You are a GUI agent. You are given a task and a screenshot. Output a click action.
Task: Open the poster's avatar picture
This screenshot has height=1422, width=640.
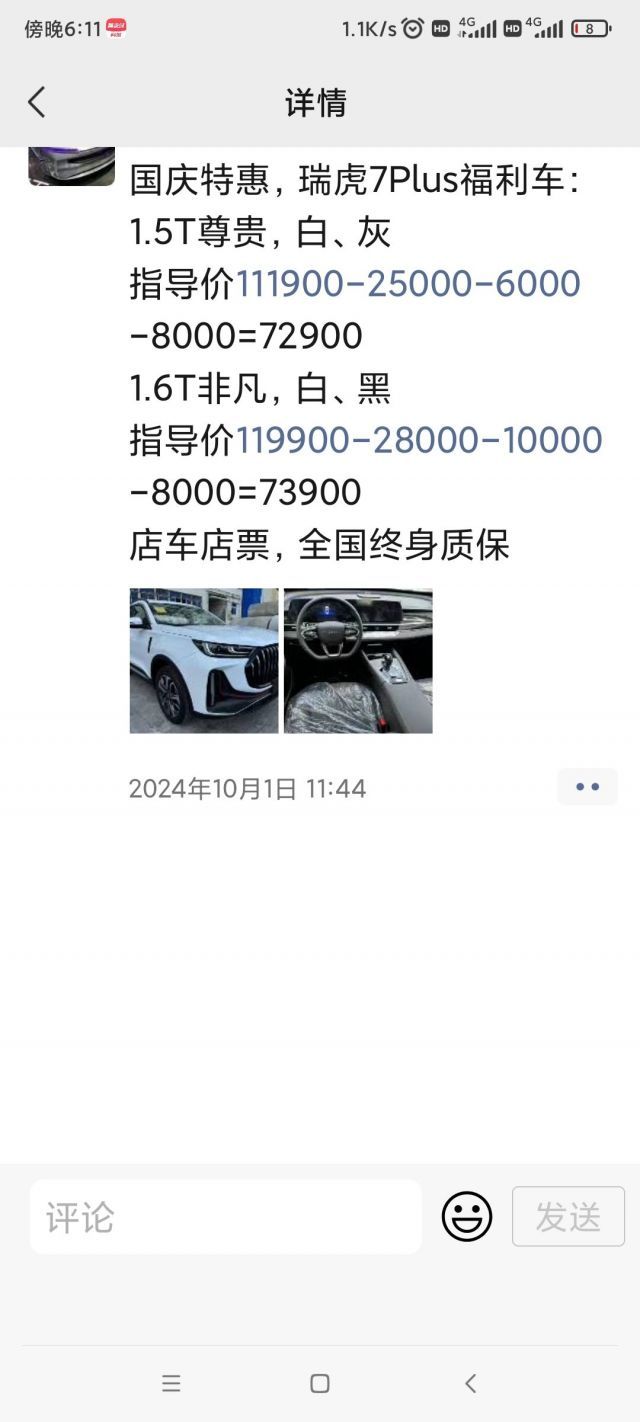(x=72, y=166)
